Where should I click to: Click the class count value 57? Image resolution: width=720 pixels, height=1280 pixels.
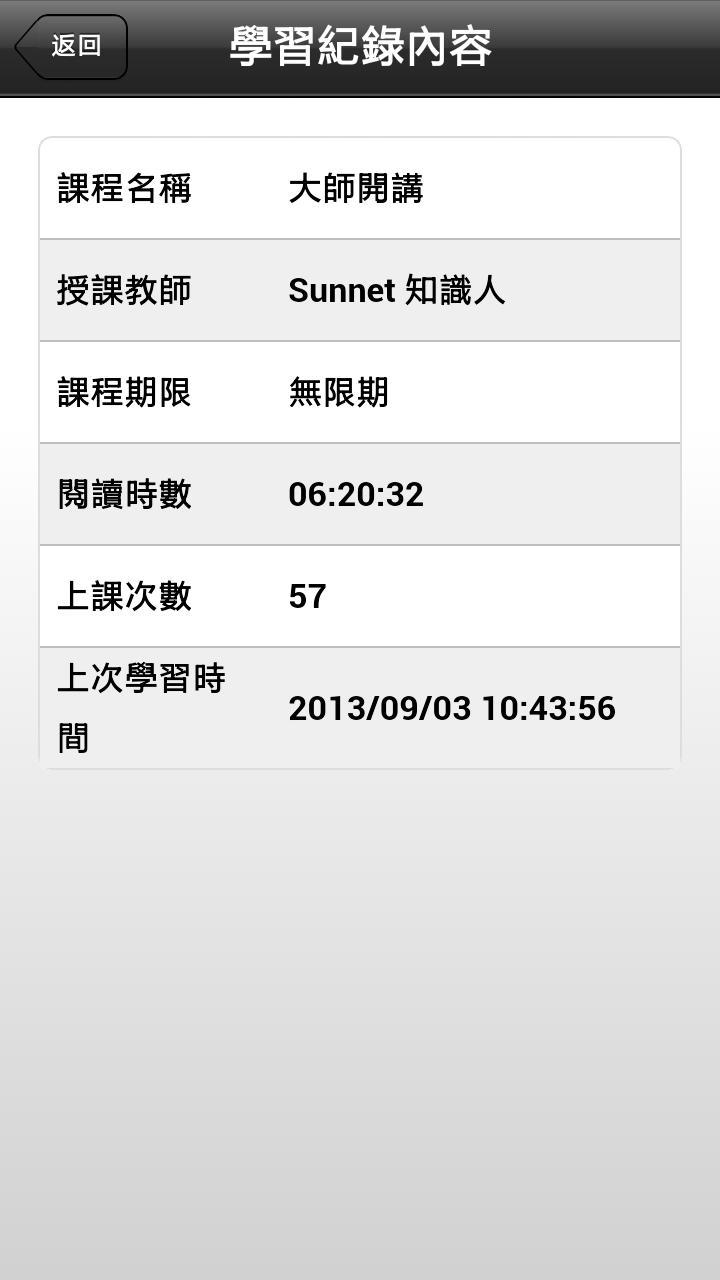point(306,596)
